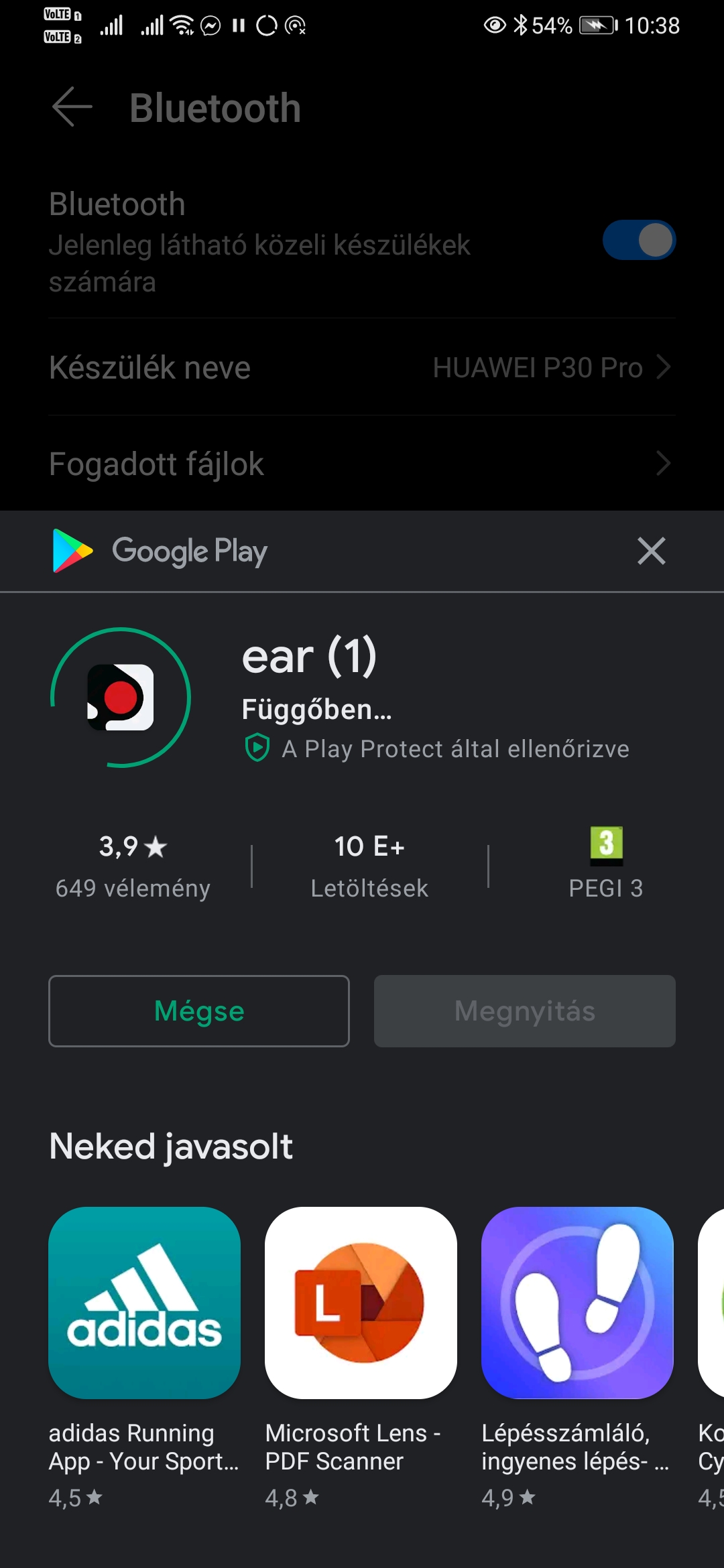Open the Lépésszámláló step counter card
The height and width of the screenshot is (1568, 724).
(x=577, y=1358)
